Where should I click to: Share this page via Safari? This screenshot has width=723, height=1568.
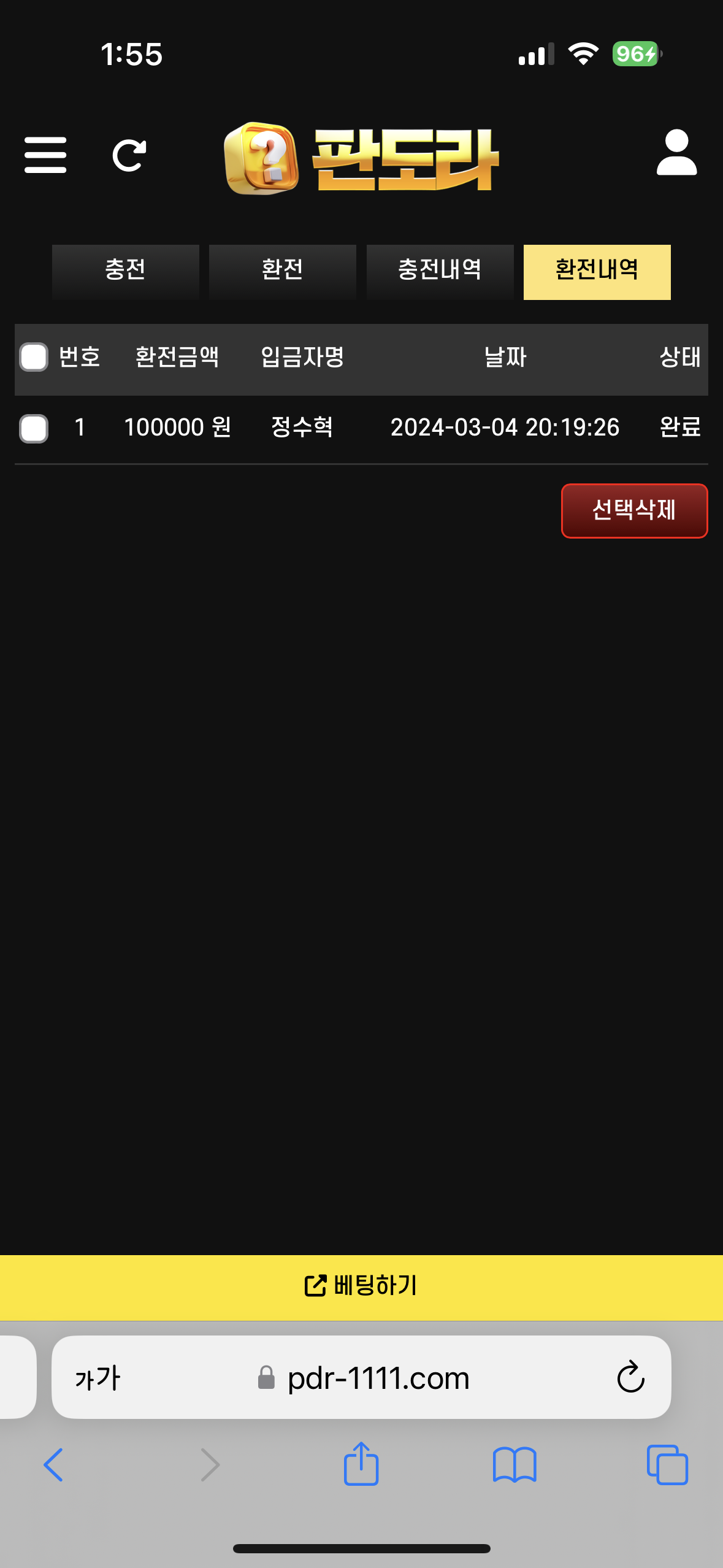361,1464
